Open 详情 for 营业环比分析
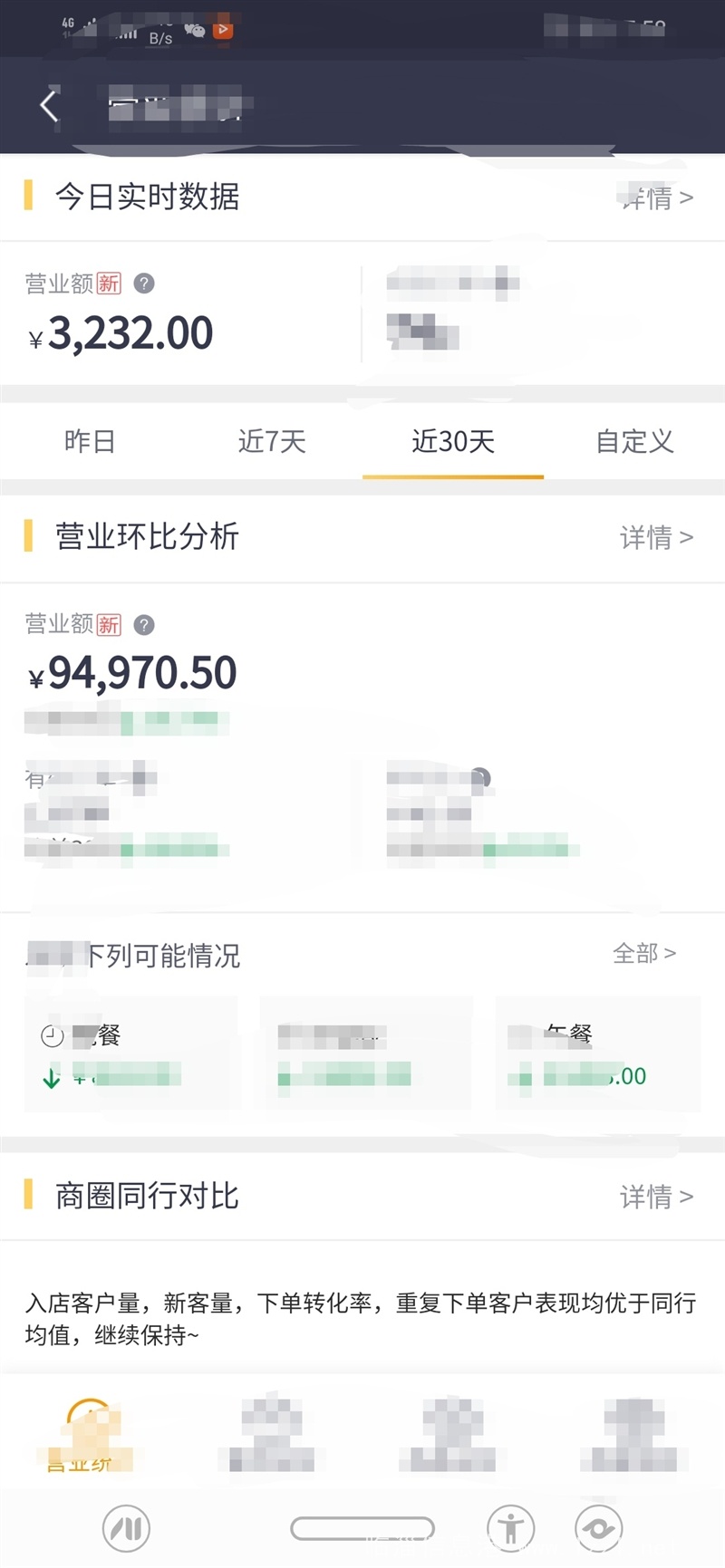 [x=657, y=537]
